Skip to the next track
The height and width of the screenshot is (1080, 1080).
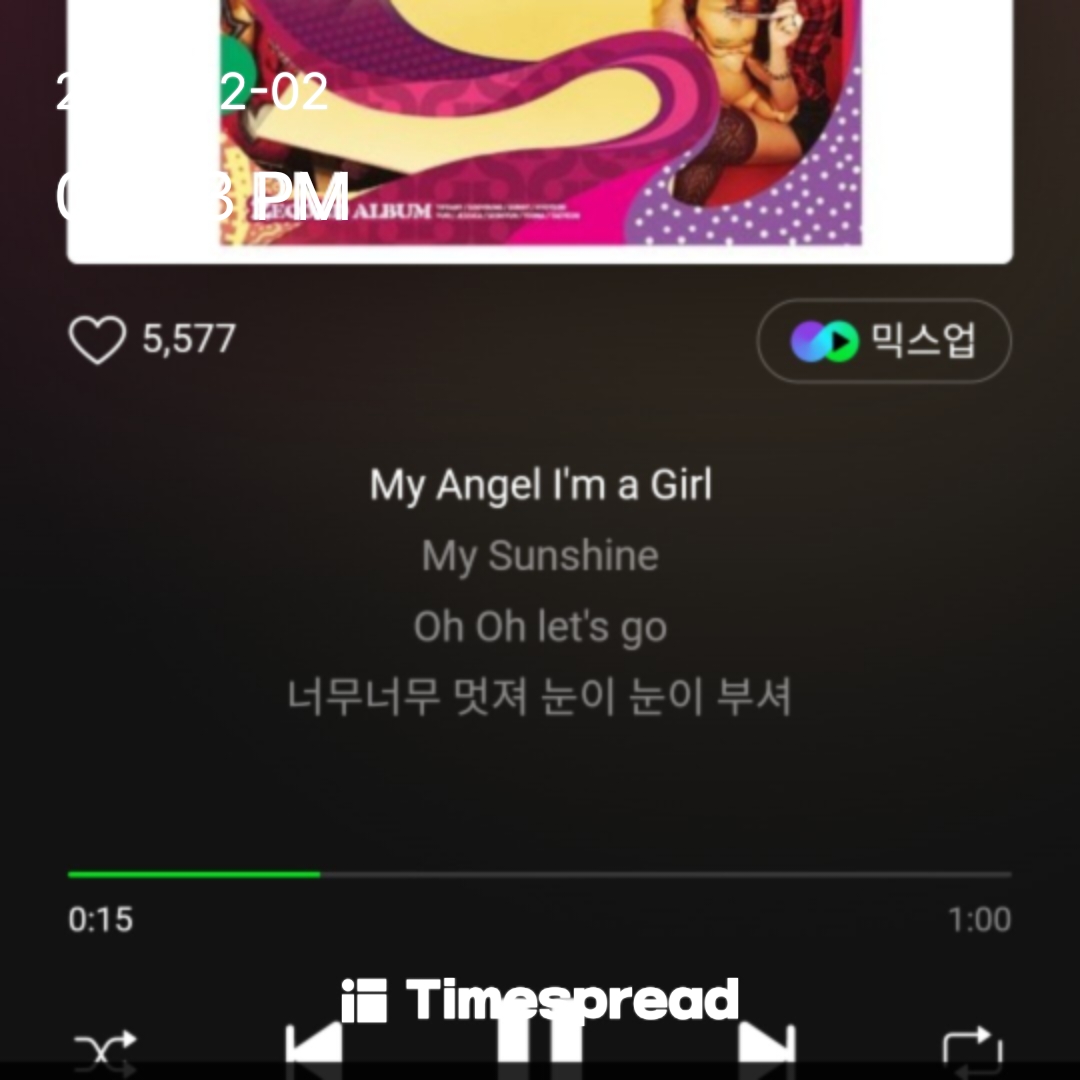(x=766, y=1050)
